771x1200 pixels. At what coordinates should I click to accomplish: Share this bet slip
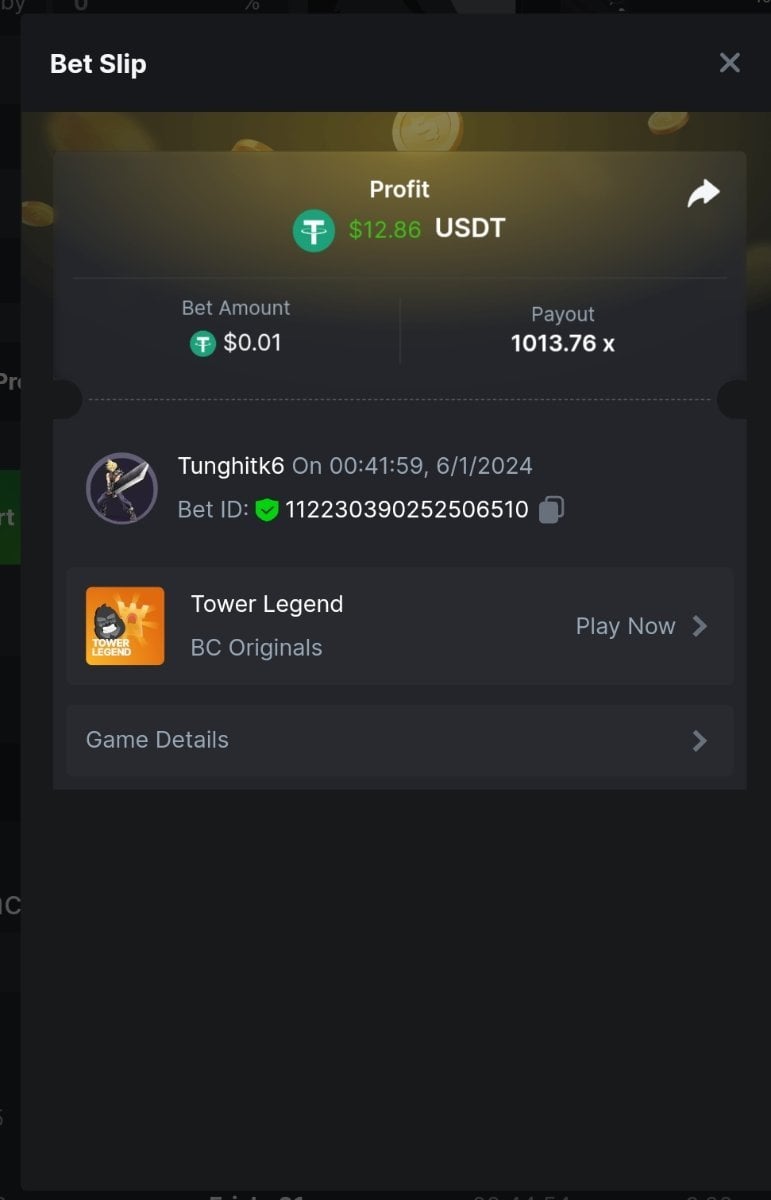703,193
